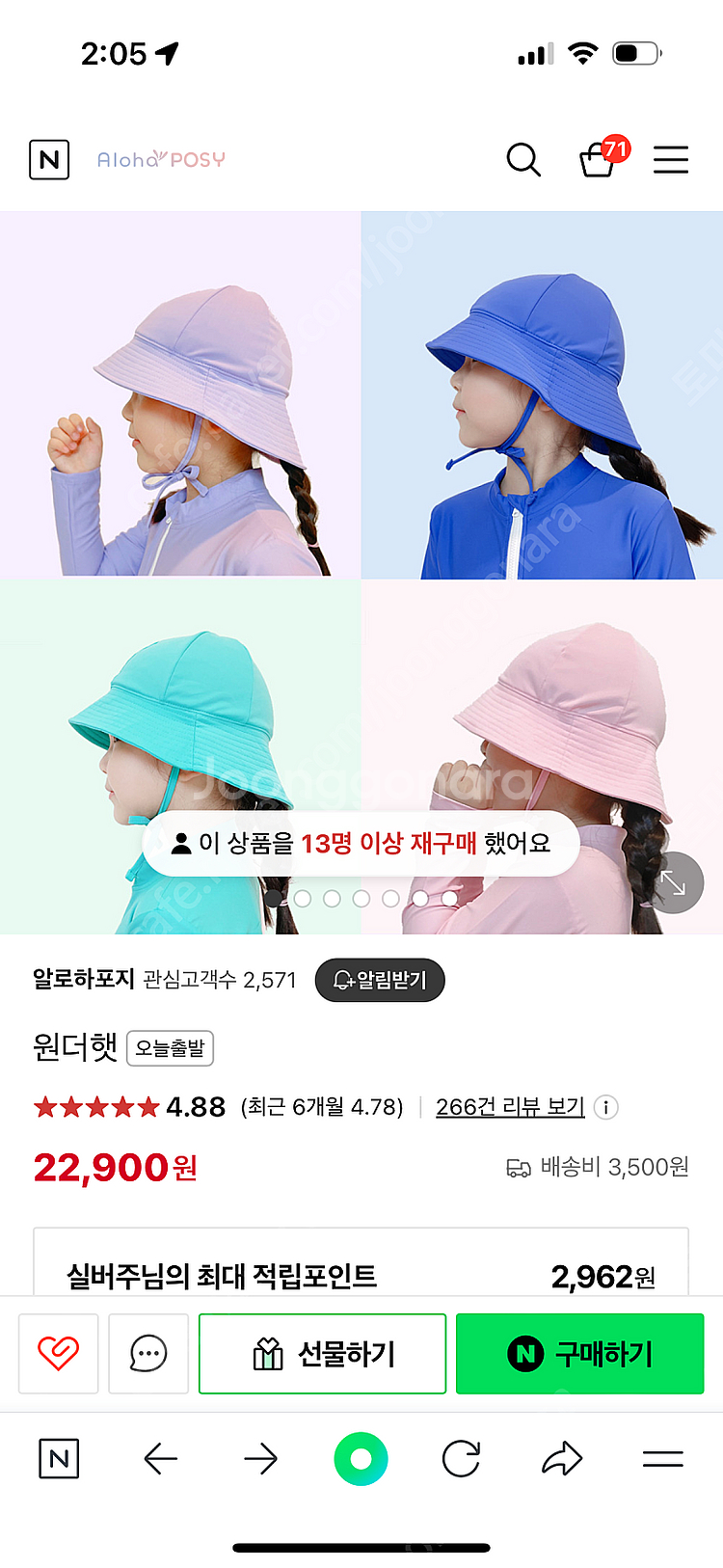Show rating info icon next to reviews
This screenshot has height=1568, width=723.
pos(605,1107)
